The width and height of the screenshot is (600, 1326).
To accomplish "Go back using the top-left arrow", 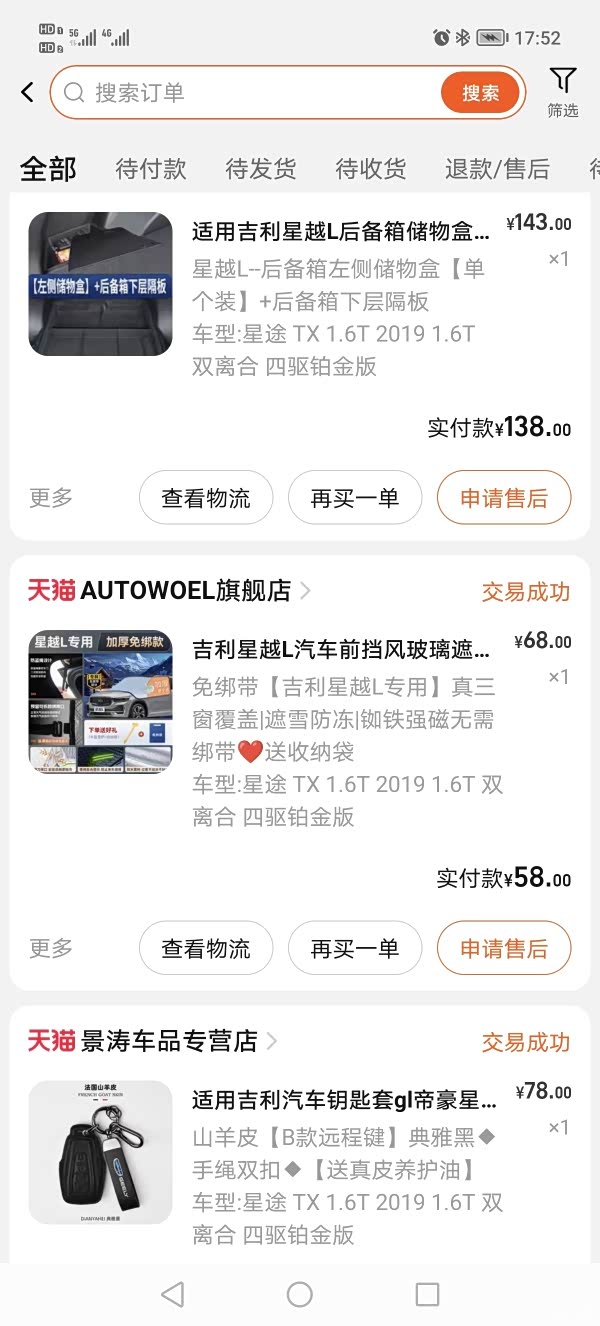I will pos(27,93).
